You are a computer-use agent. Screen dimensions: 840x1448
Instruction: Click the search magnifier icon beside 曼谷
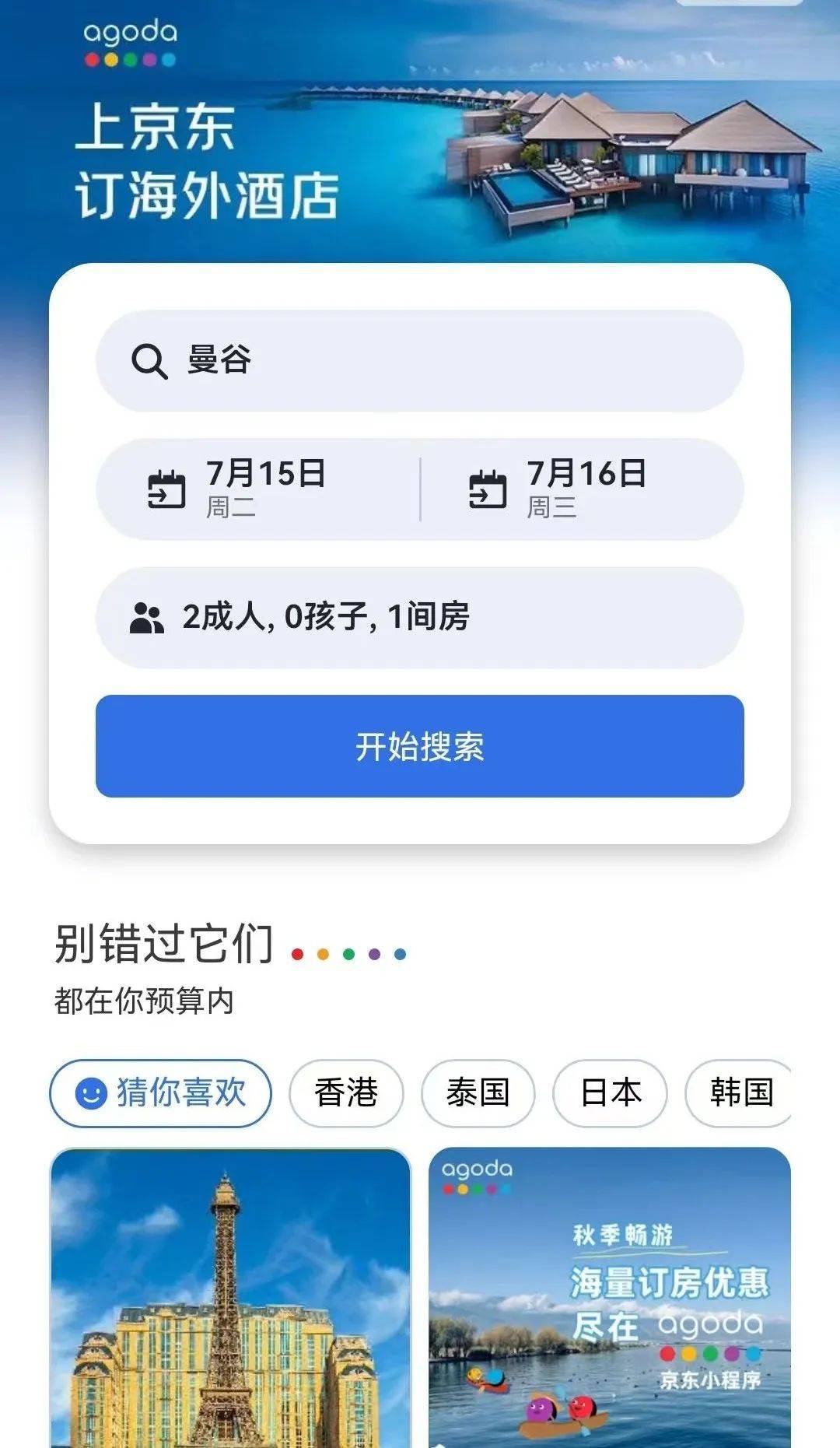coord(148,362)
